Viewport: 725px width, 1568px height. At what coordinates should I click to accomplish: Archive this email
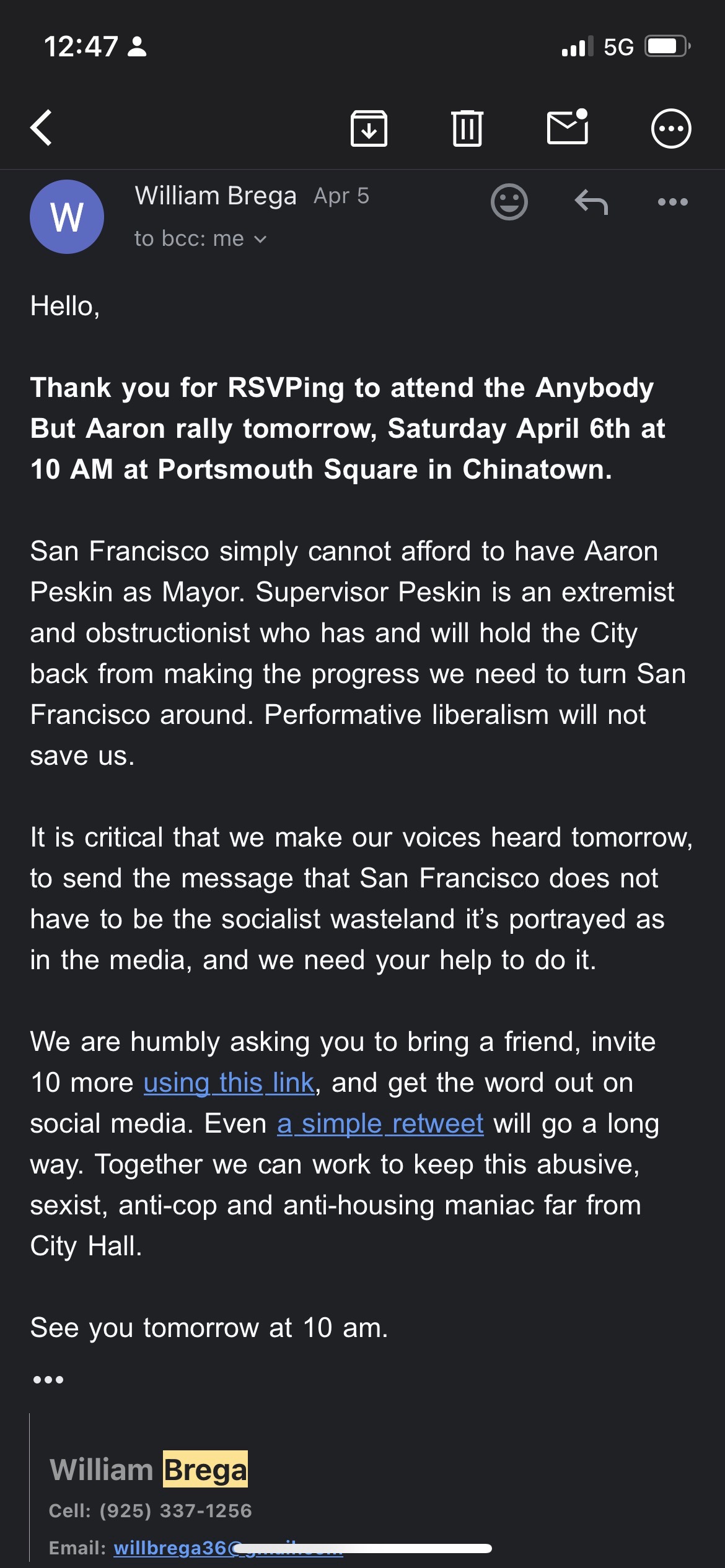tap(369, 129)
